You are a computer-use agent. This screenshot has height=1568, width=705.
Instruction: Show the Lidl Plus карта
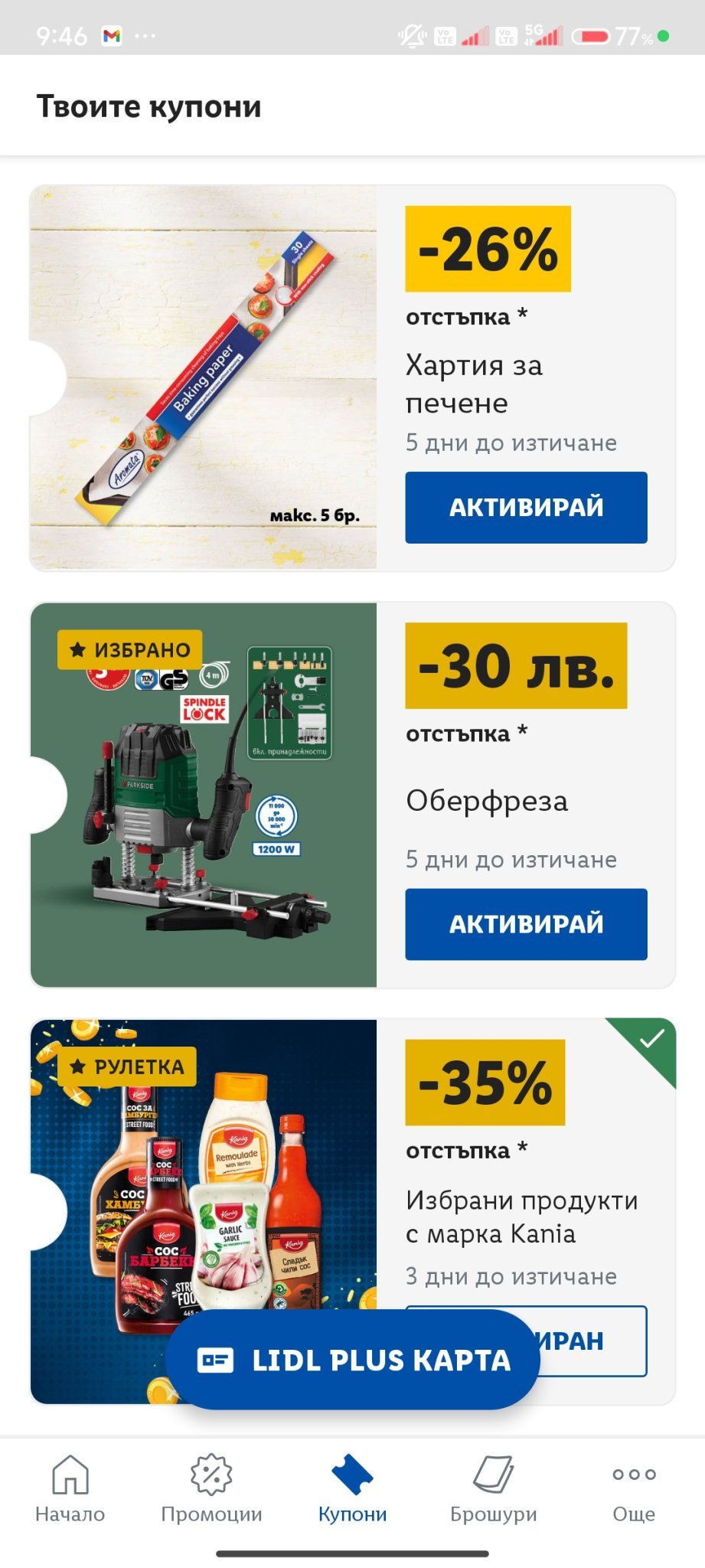pyautogui.click(x=353, y=1360)
